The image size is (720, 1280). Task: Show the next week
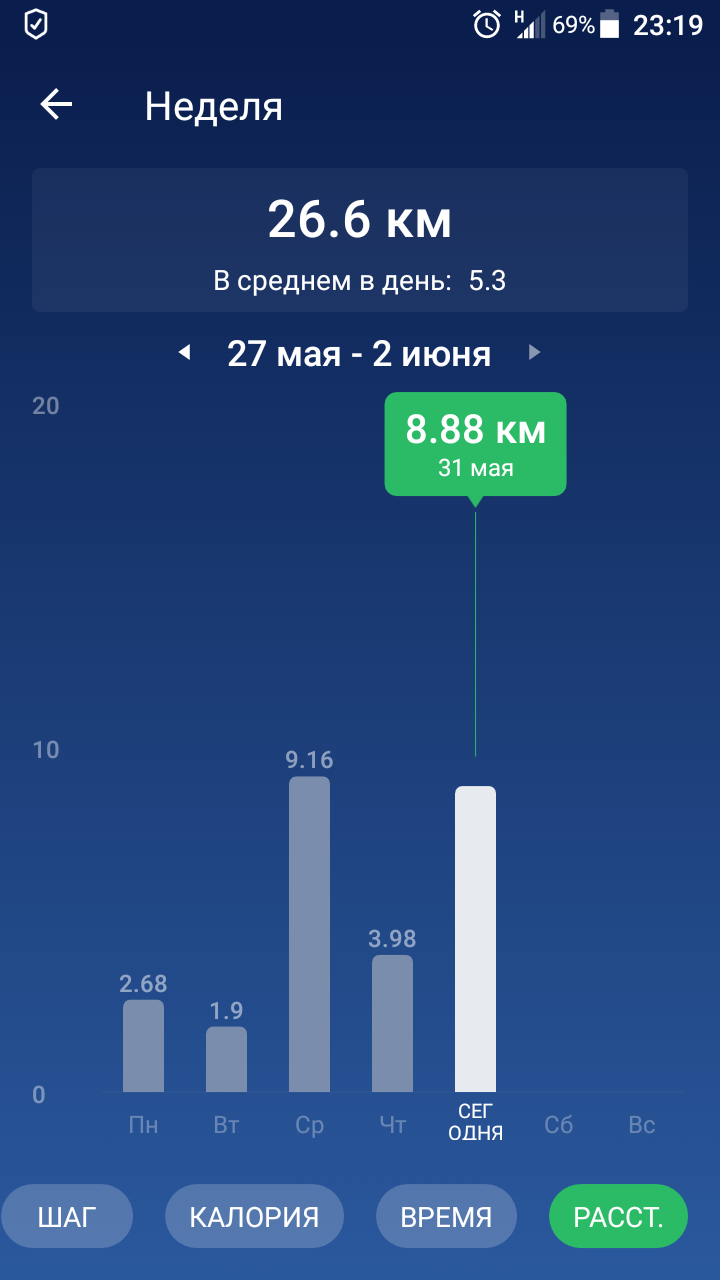(x=535, y=352)
